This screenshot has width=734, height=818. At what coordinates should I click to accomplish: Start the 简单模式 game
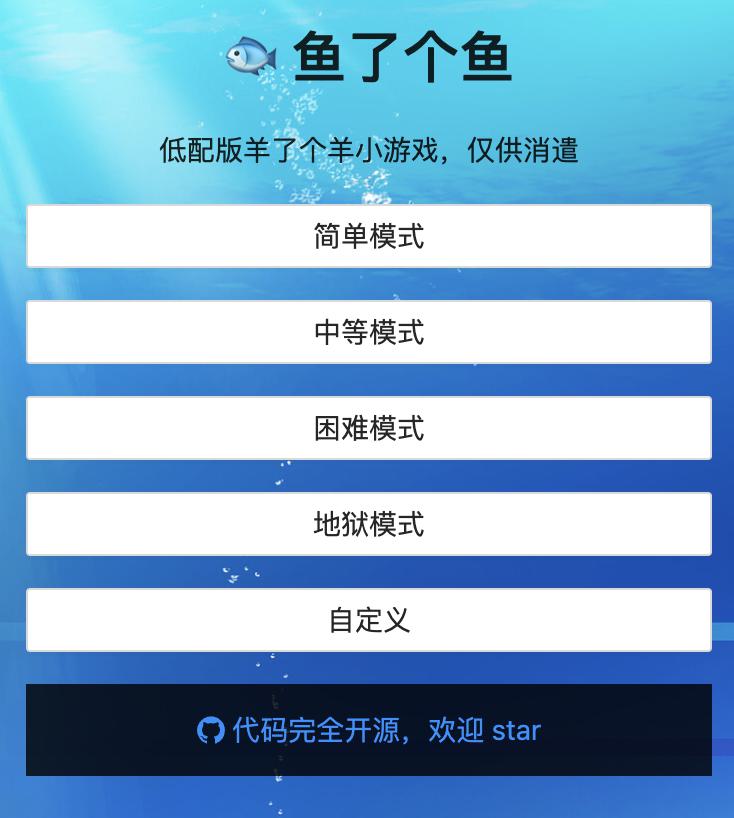(x=368, y=236)
